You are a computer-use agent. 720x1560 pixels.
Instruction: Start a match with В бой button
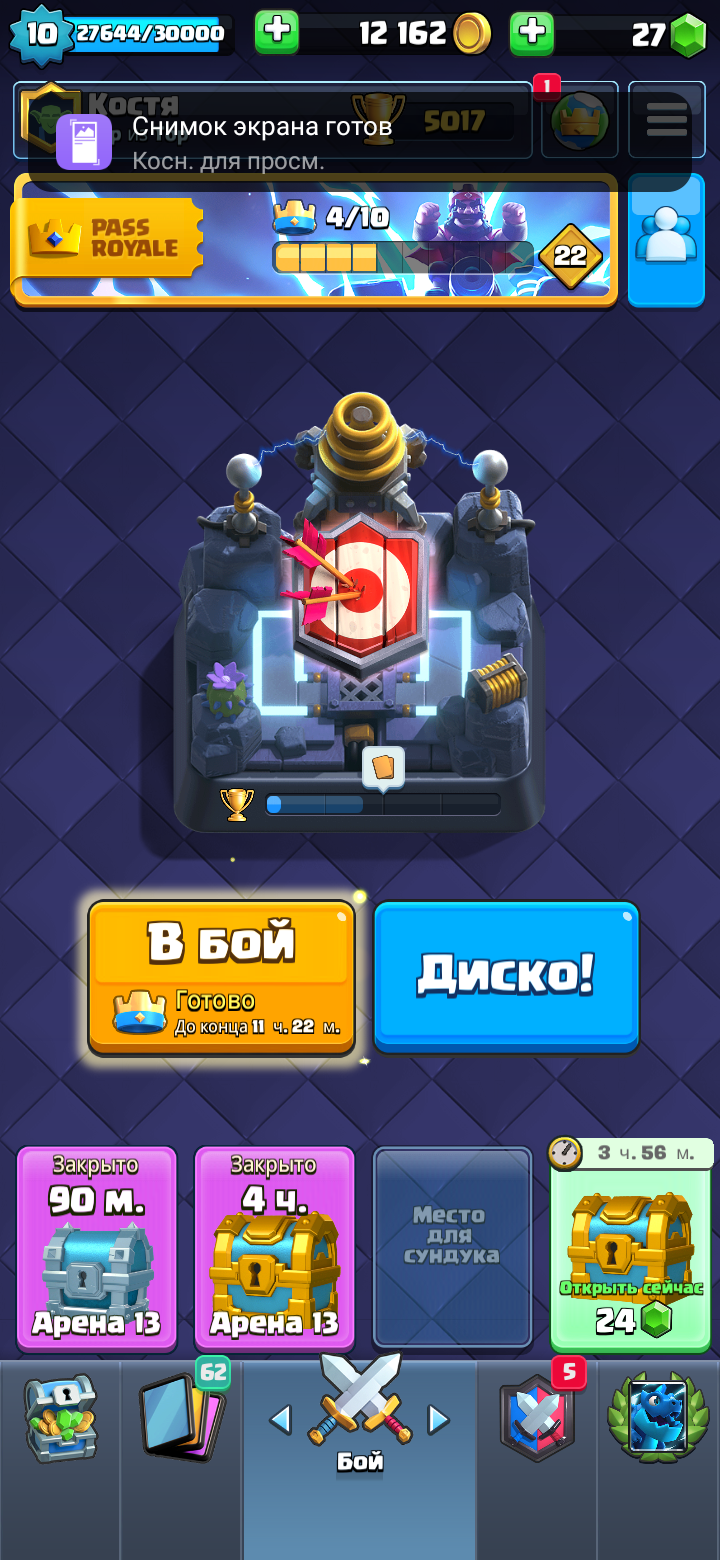221,977
